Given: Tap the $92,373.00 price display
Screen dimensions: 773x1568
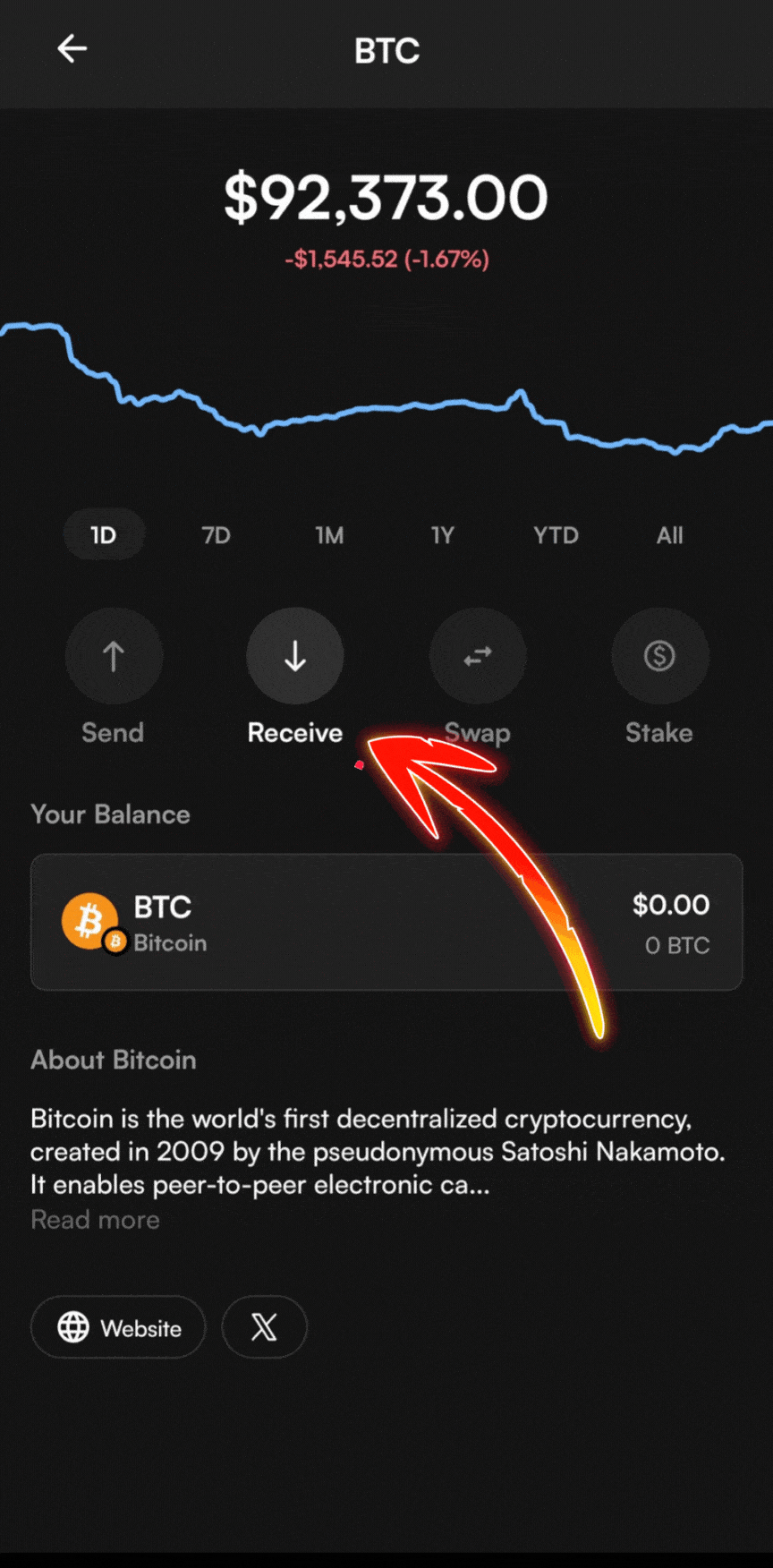Looking at the screenshot, I should point(386,197).
